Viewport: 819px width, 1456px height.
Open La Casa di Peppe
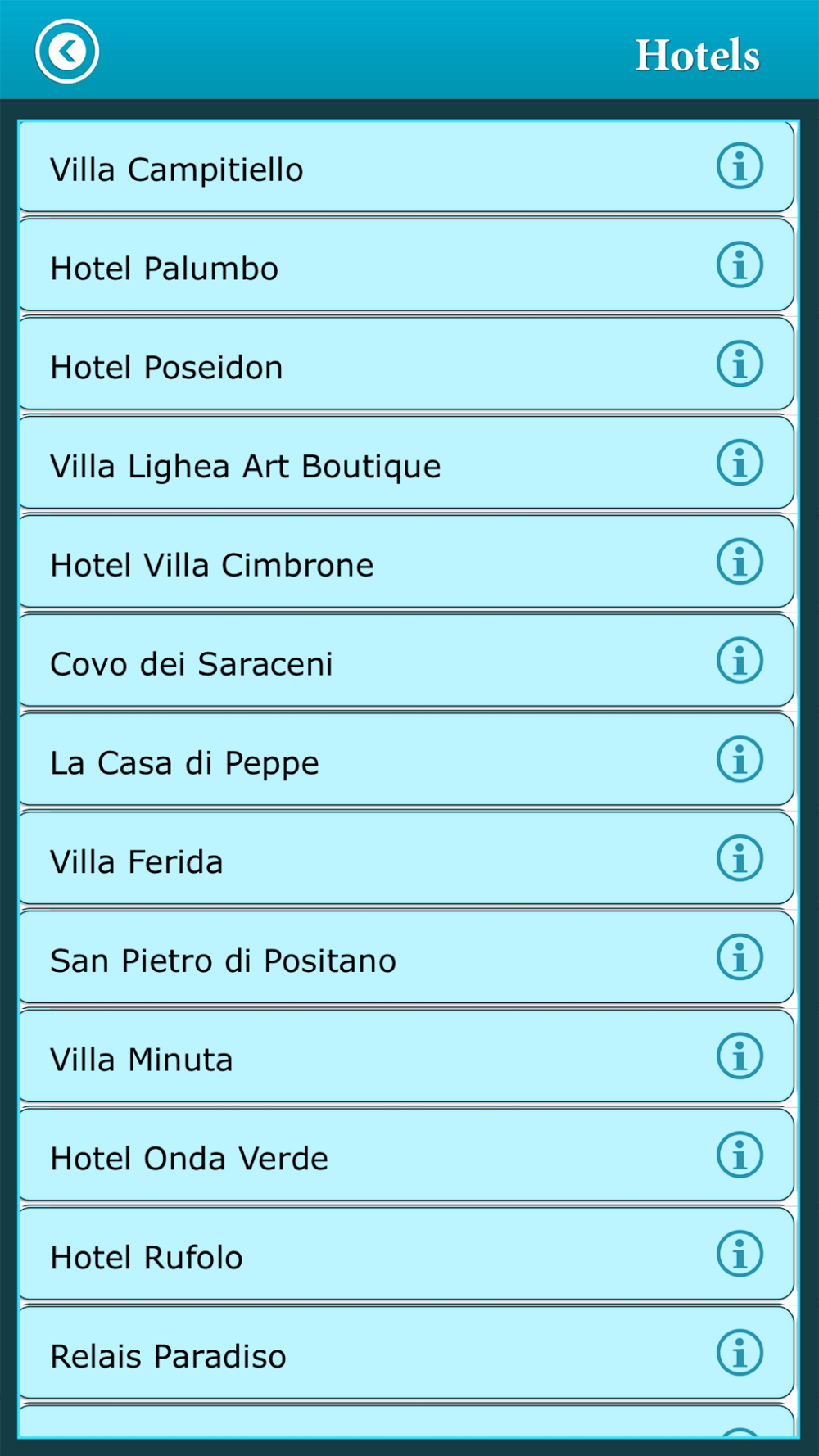(406, 760)
